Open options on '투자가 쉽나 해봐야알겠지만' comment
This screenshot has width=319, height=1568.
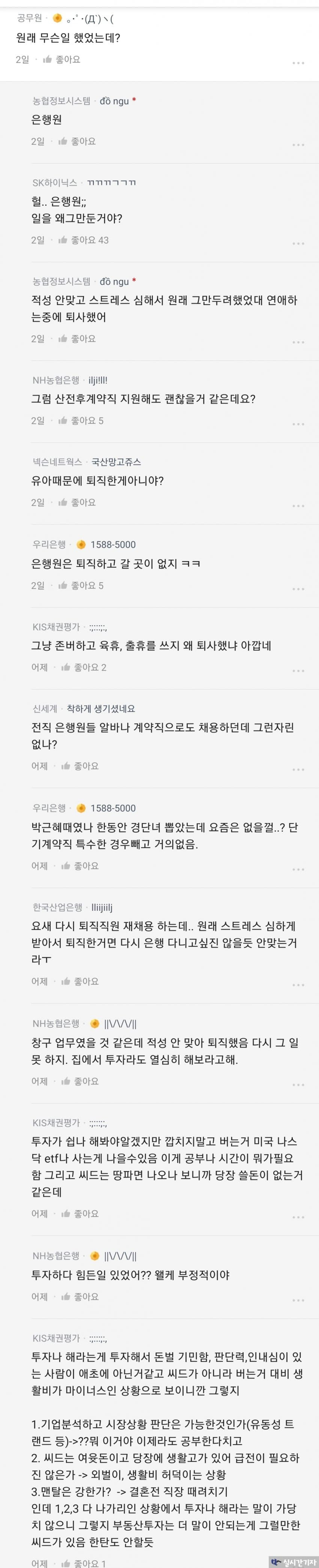pos(298,1216)
